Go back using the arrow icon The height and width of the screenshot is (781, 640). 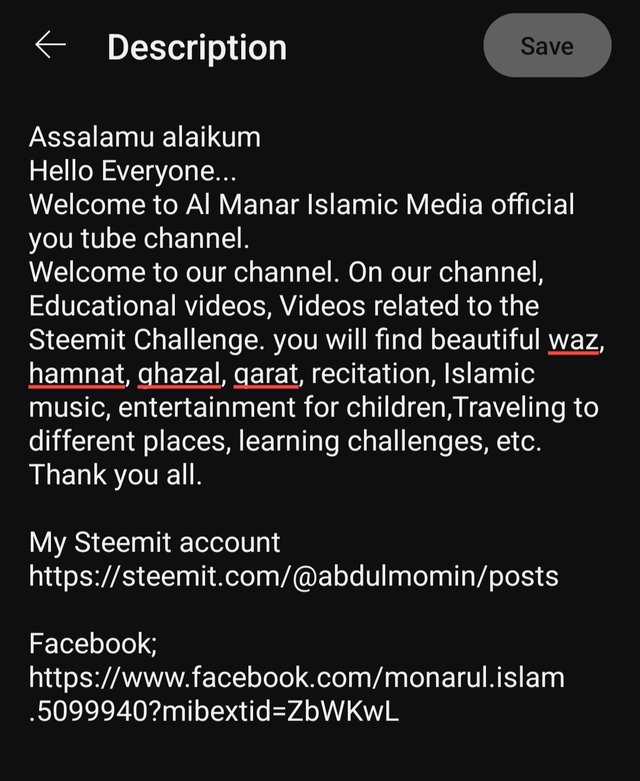click(x=50, y=46)
